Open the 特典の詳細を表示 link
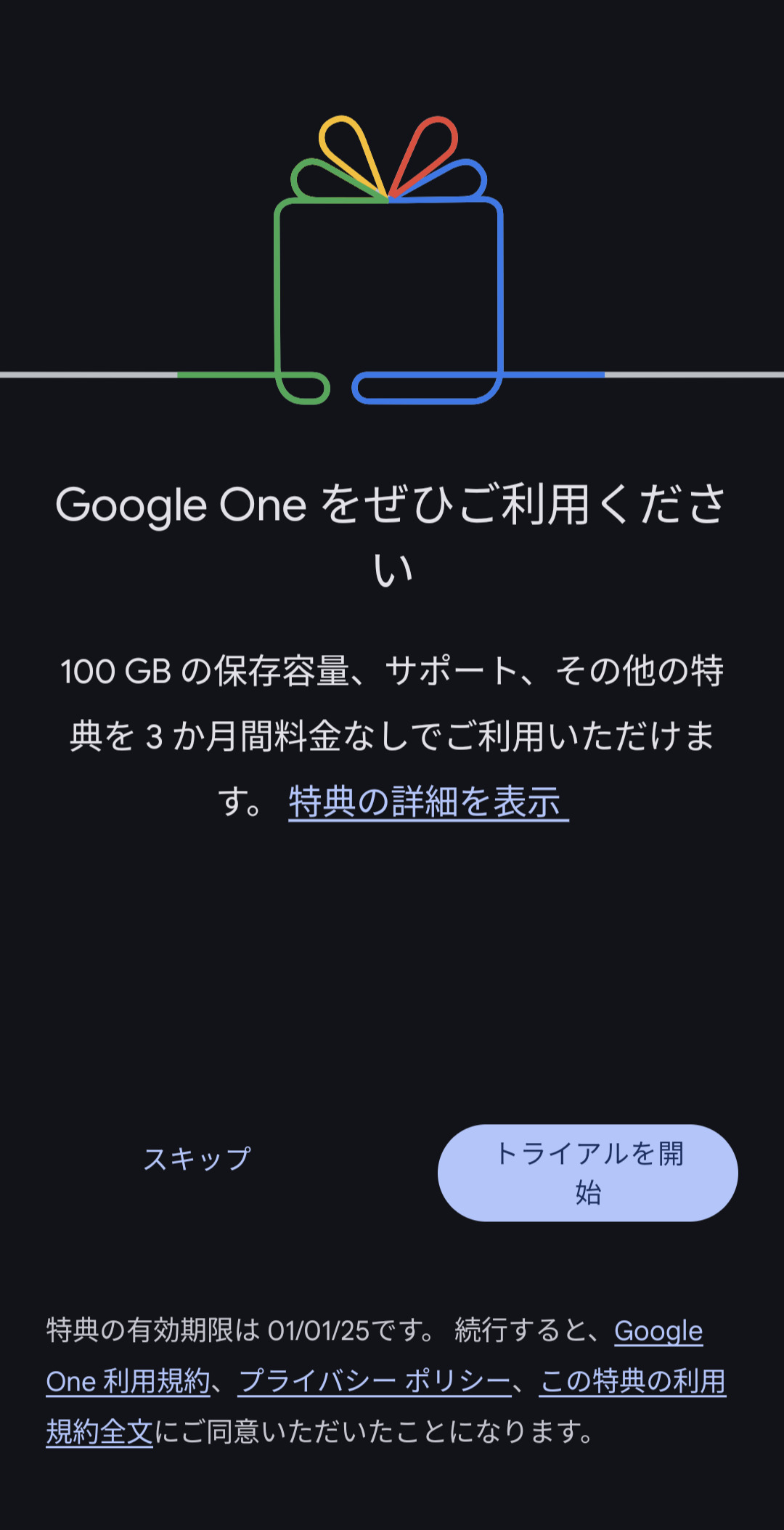This screenshot has height=1530, width=784. (428, 802)
